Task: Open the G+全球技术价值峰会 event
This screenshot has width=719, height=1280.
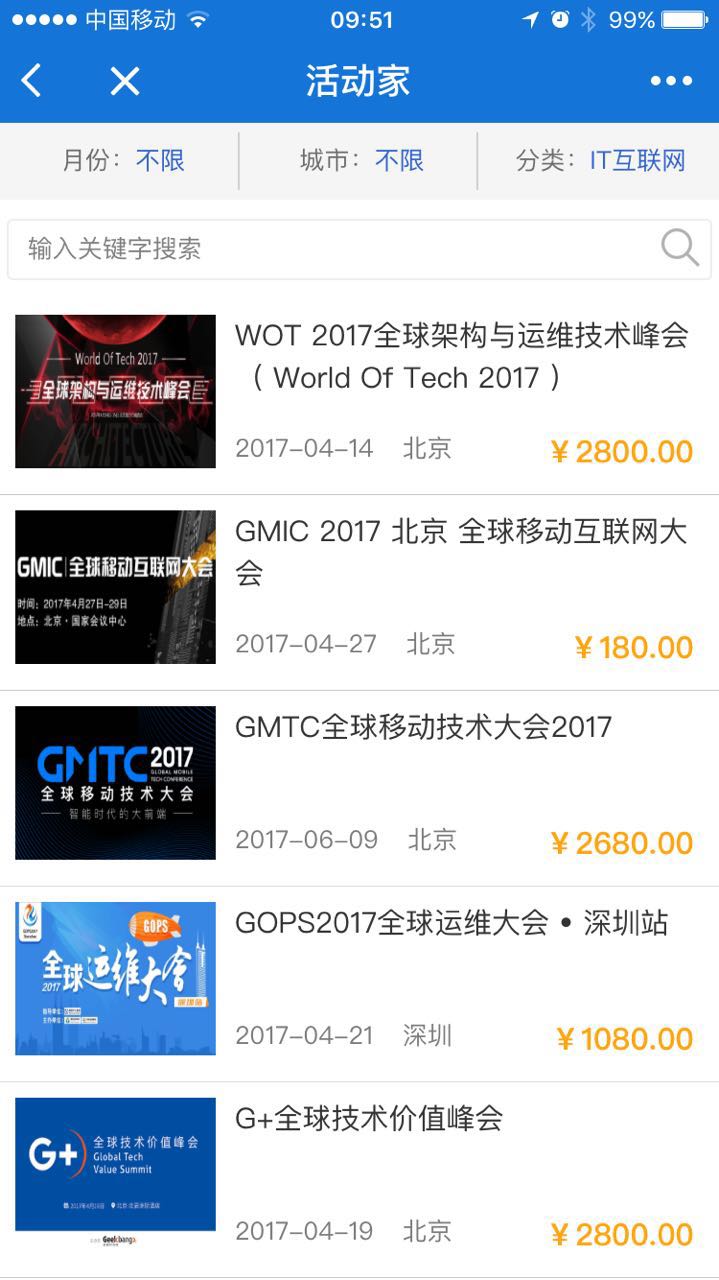Action: [369, 1118]
